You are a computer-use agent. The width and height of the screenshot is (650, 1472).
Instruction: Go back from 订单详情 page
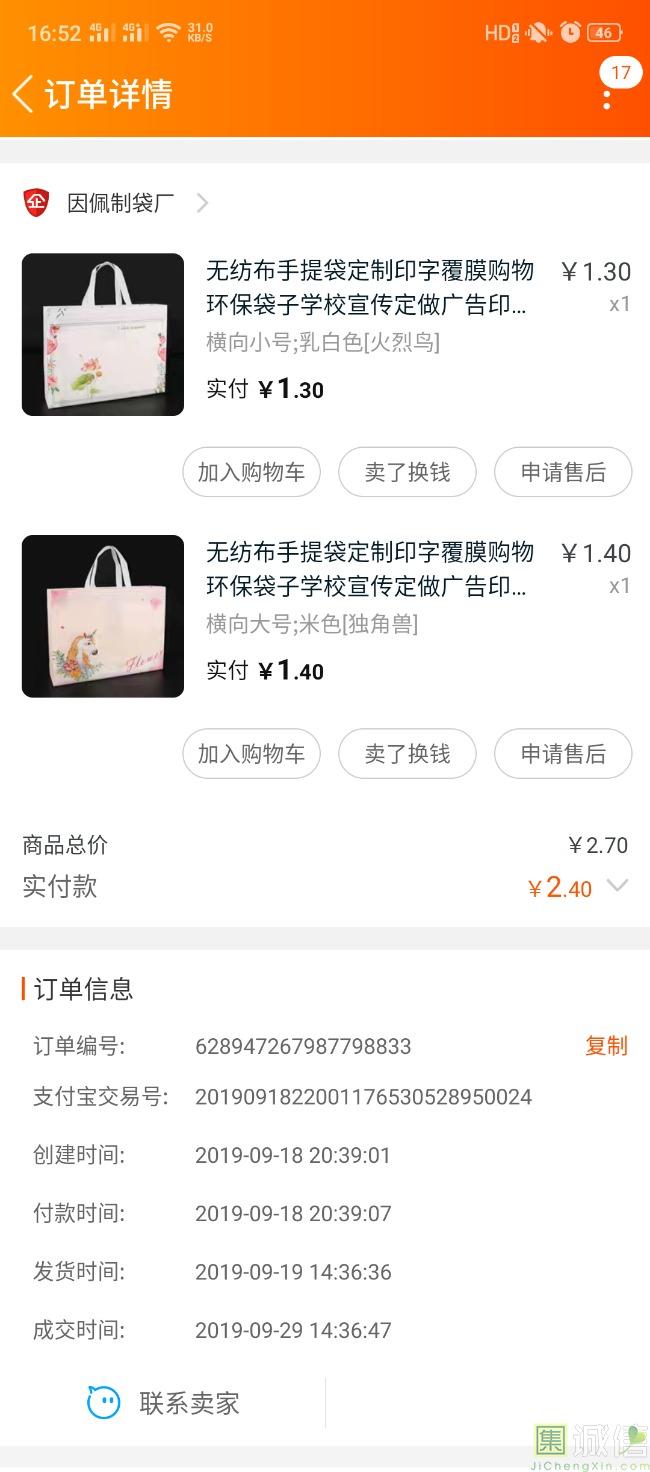(23, 94)
